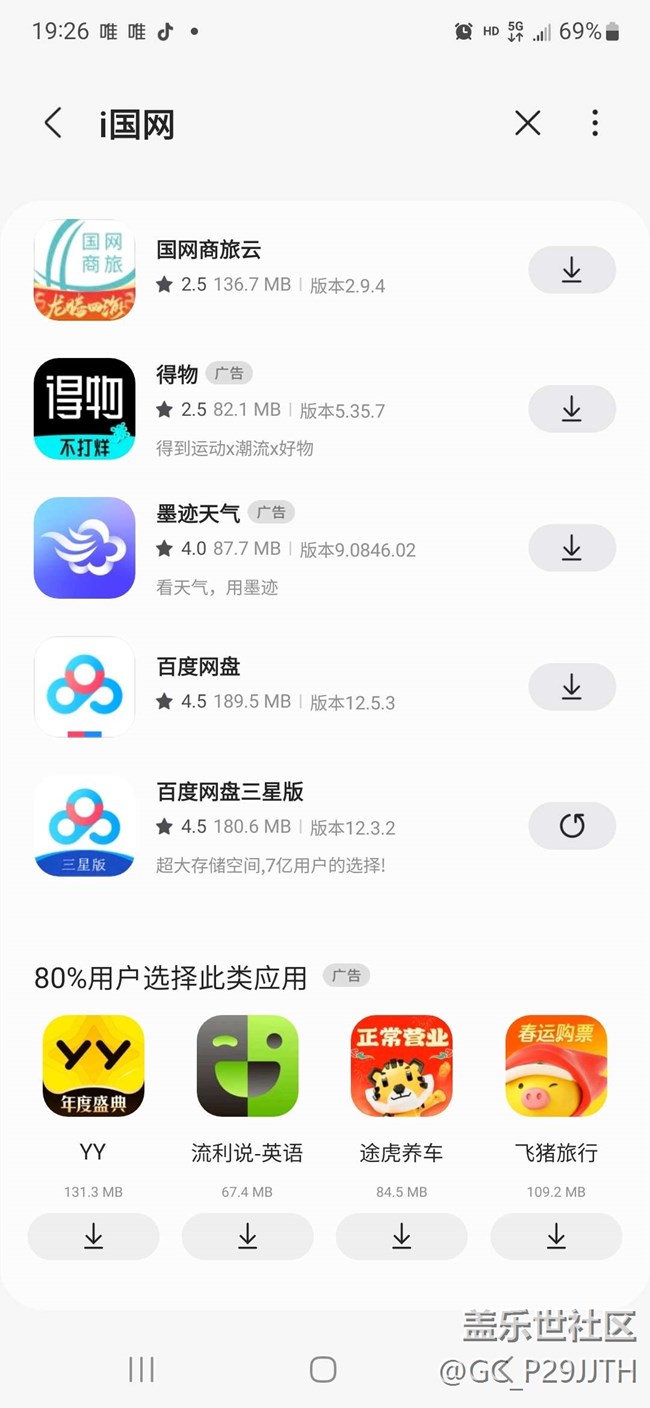Download 墨迹天气

point(572,548)
